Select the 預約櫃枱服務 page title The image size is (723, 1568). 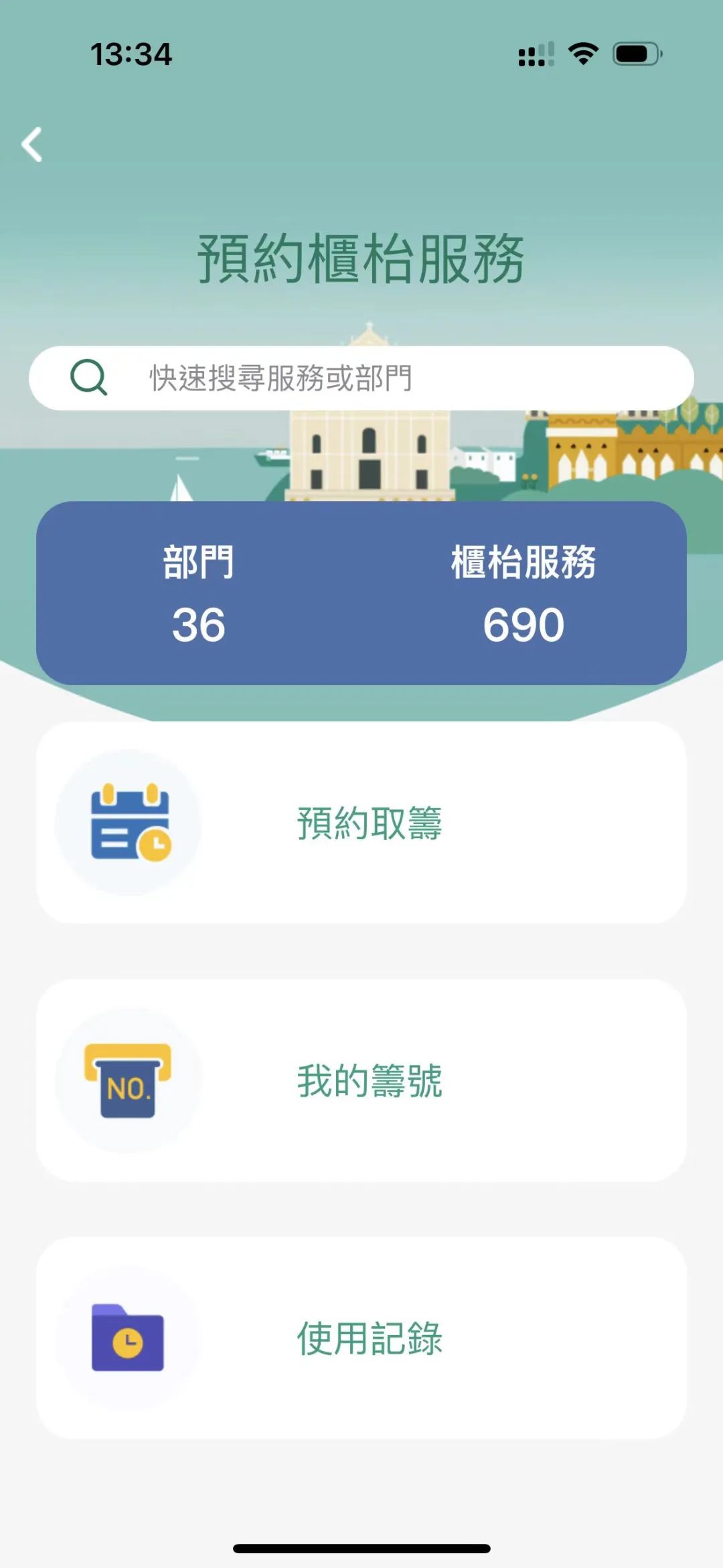(x=361, y=258)
